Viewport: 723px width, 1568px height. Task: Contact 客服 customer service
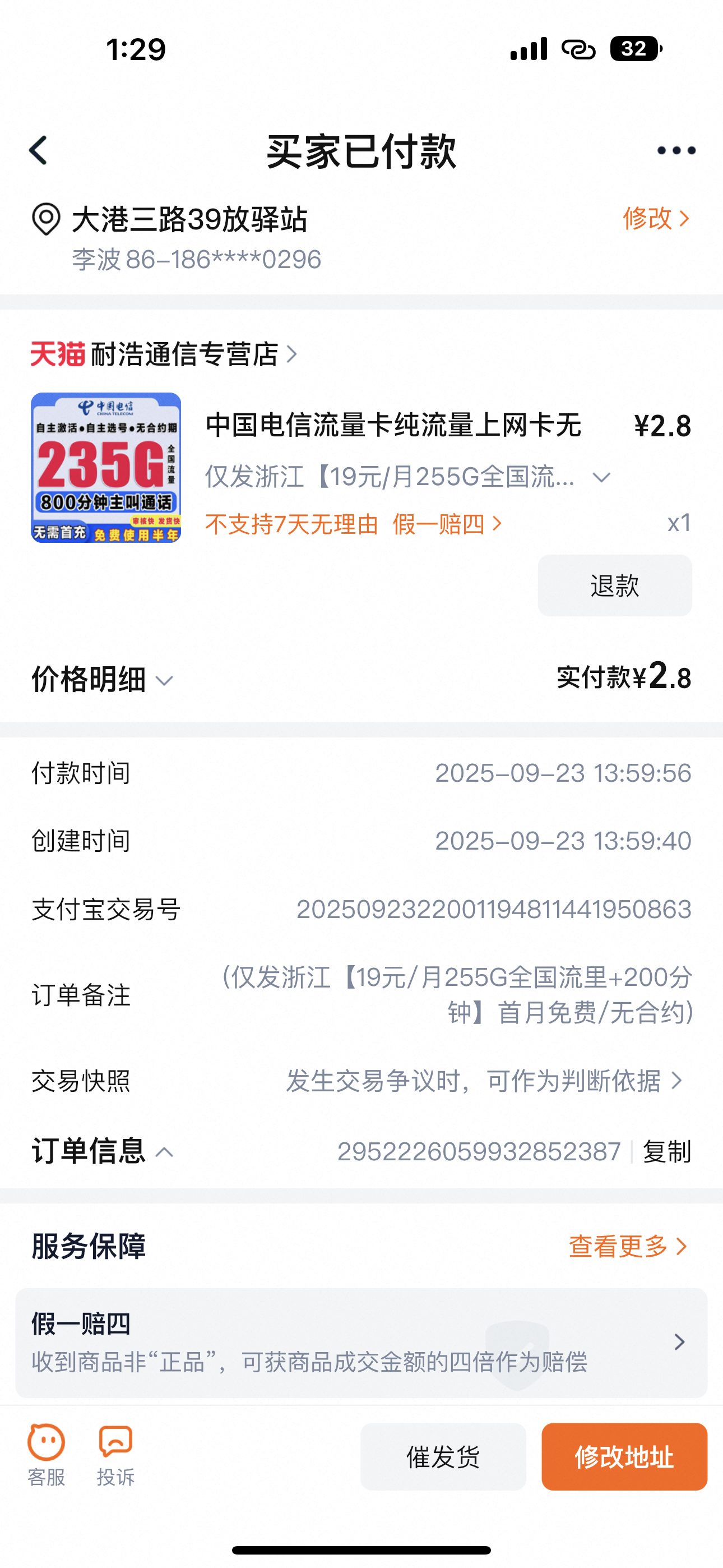tap(47, 1455)
